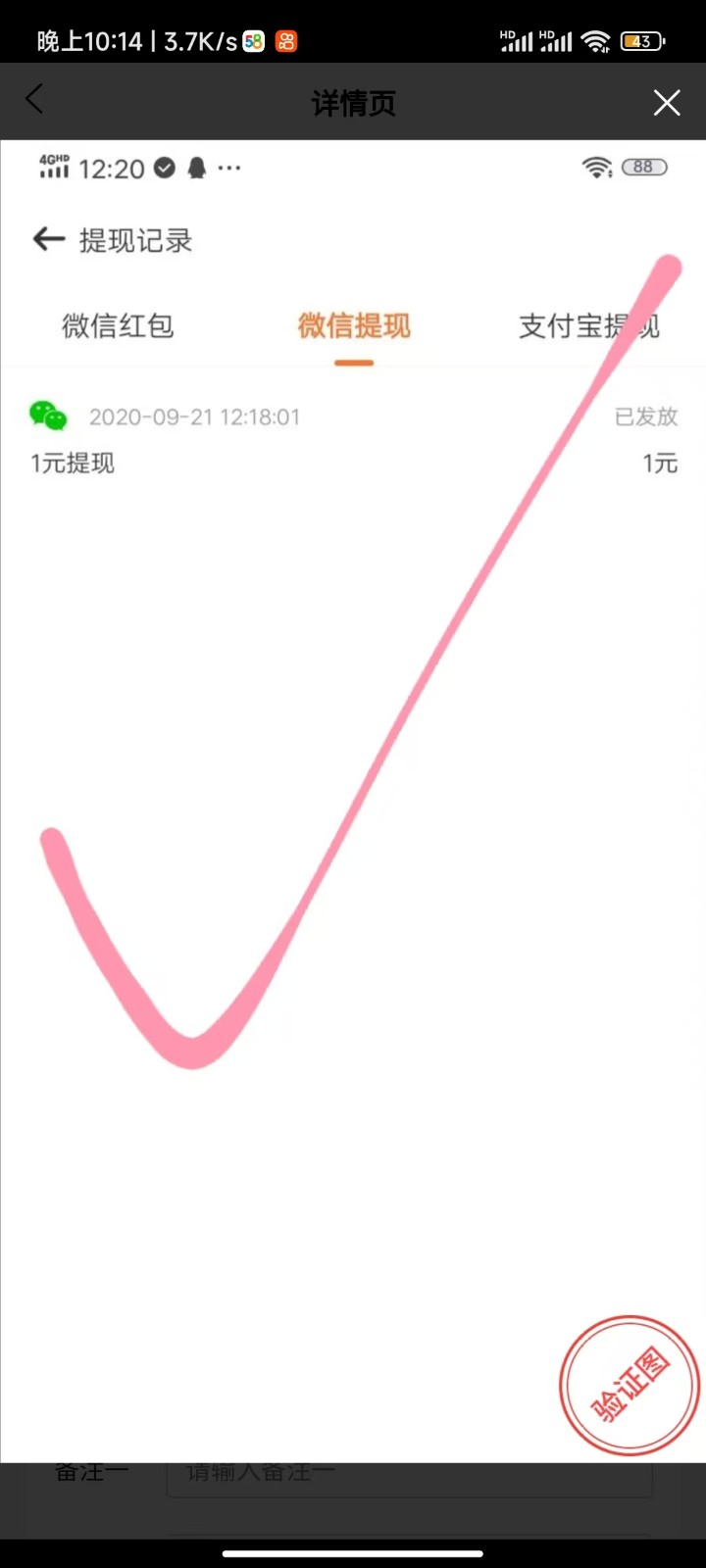Go back from the 详情页 page
706x1568 pixels.
34,100
